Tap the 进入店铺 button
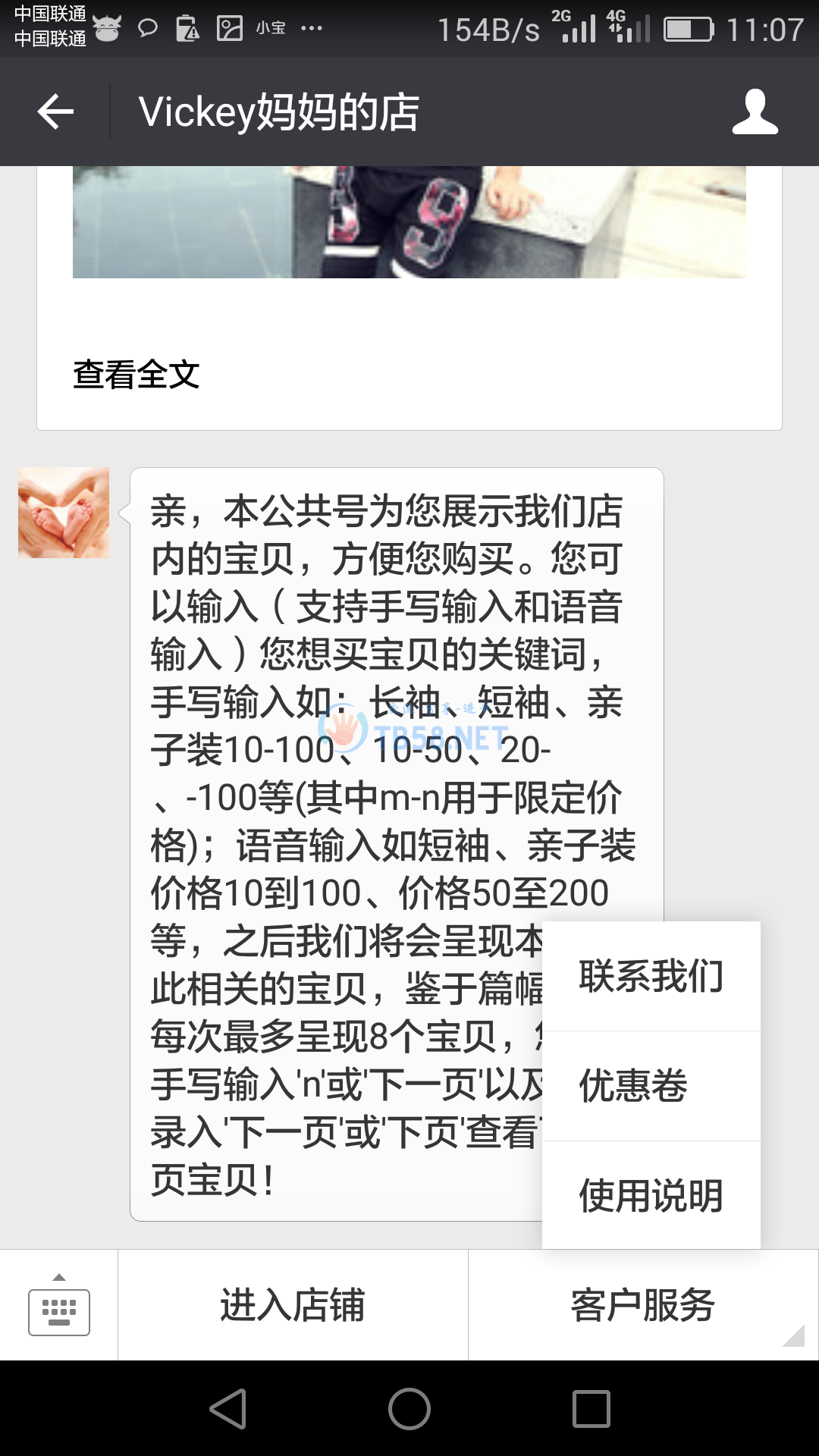 click(x=293, y=1306)
